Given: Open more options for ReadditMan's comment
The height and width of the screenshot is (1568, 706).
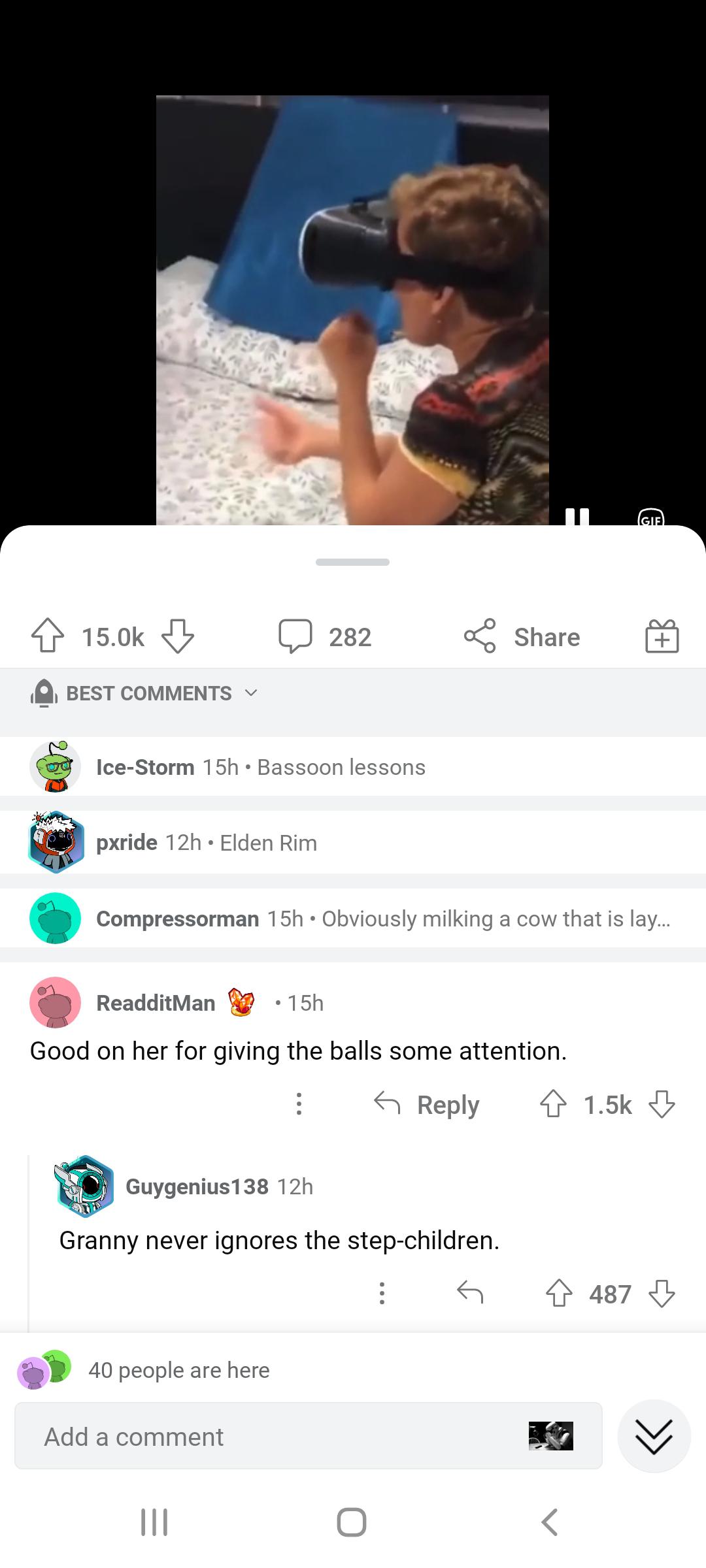Looking at the screenshot, I should tap(299, 1104).
